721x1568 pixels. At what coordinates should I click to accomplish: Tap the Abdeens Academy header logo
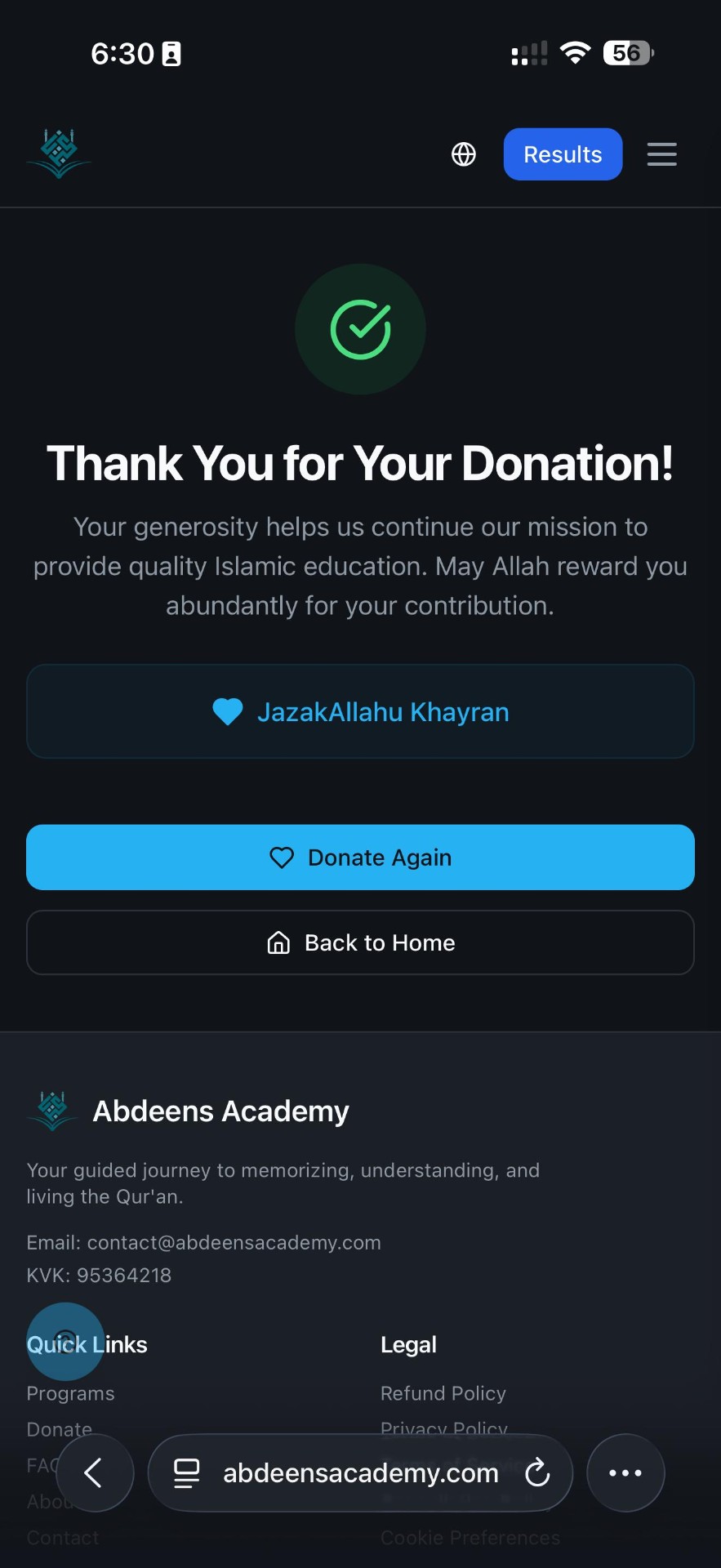(59, 154)
